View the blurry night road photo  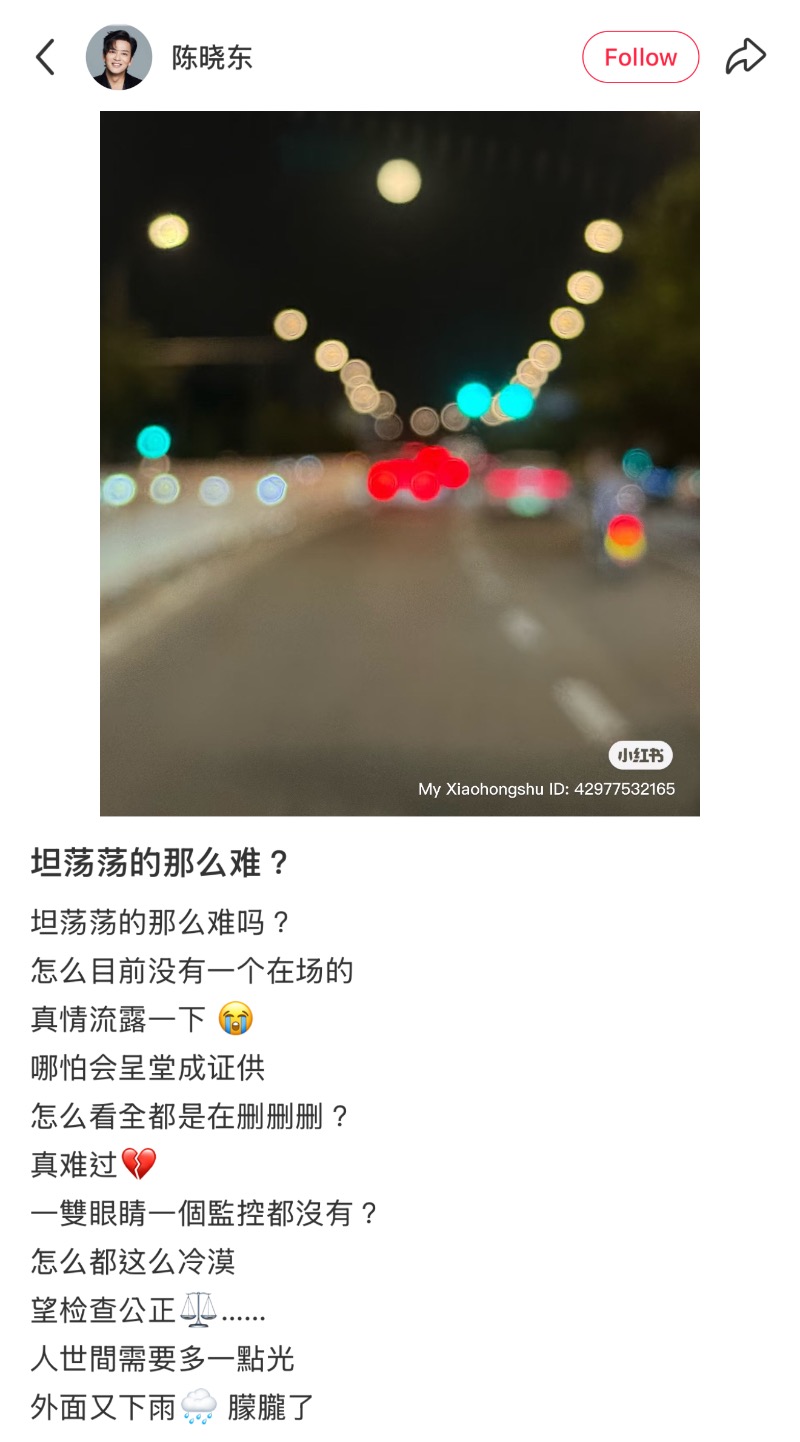click(400, 463)
